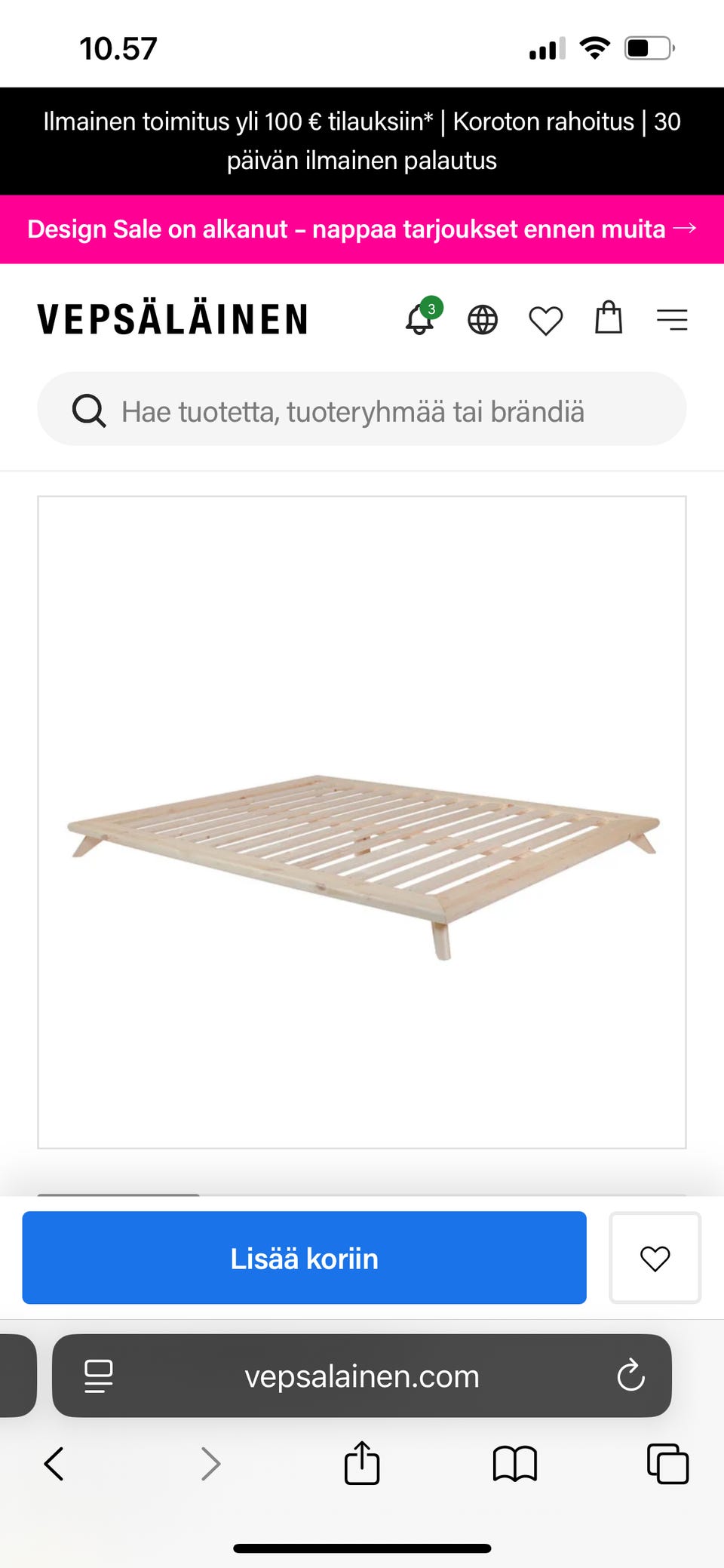Open Safari bookmarks
This screenshot has height=1568, width=724.
tap(514, 1464)
